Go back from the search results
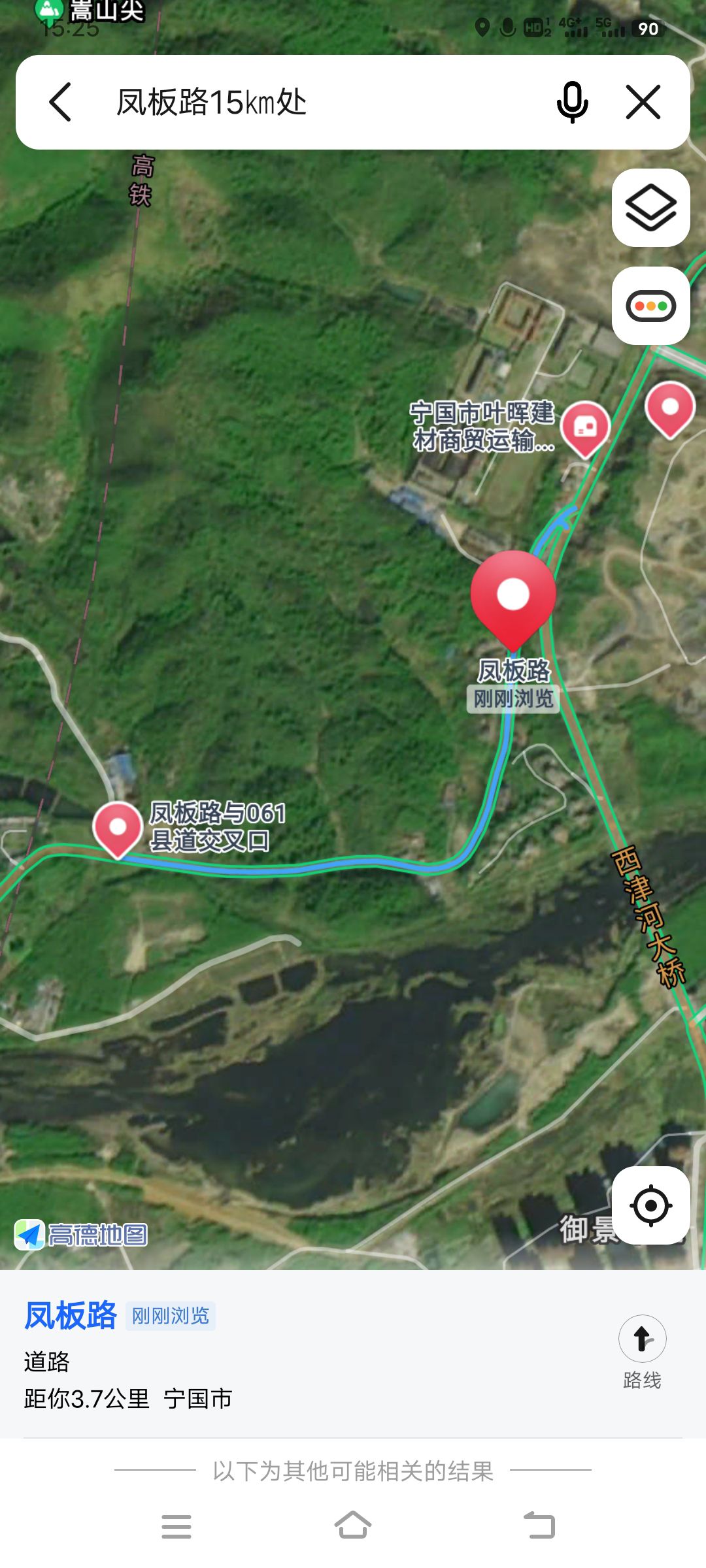This screenshot has height=1568, width=706. [x=61, y=103]
